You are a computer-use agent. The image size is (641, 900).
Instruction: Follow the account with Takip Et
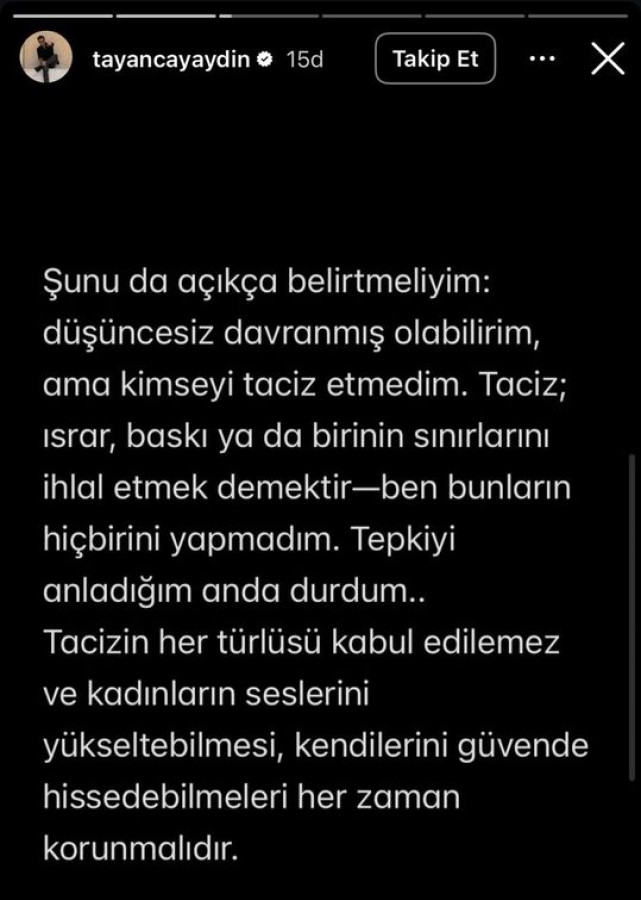click(435, 59)
